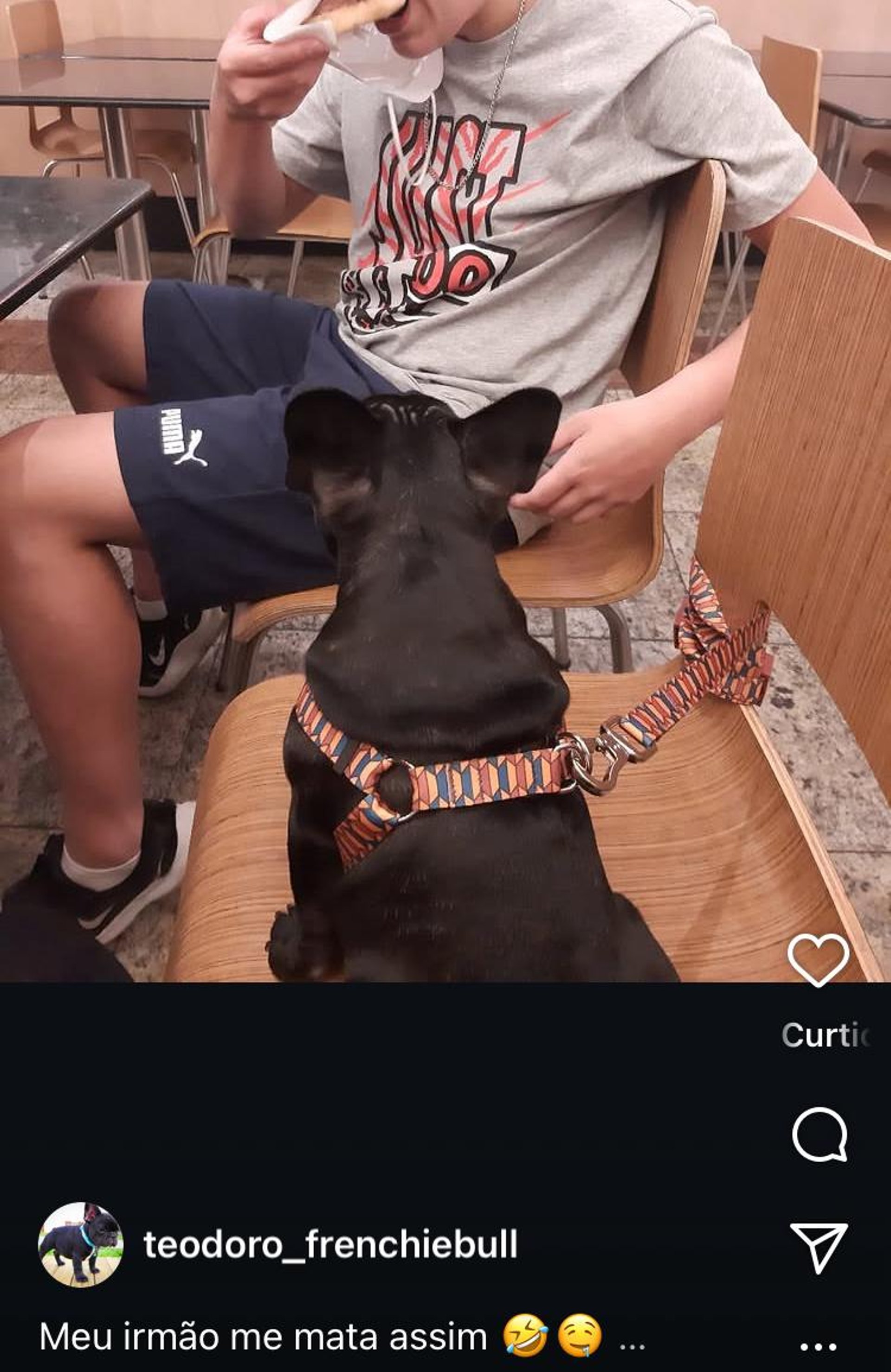891x1372 pixels.
Task: Open the teodoro_frenchiebull username link
Action: tap(330, 1245)
